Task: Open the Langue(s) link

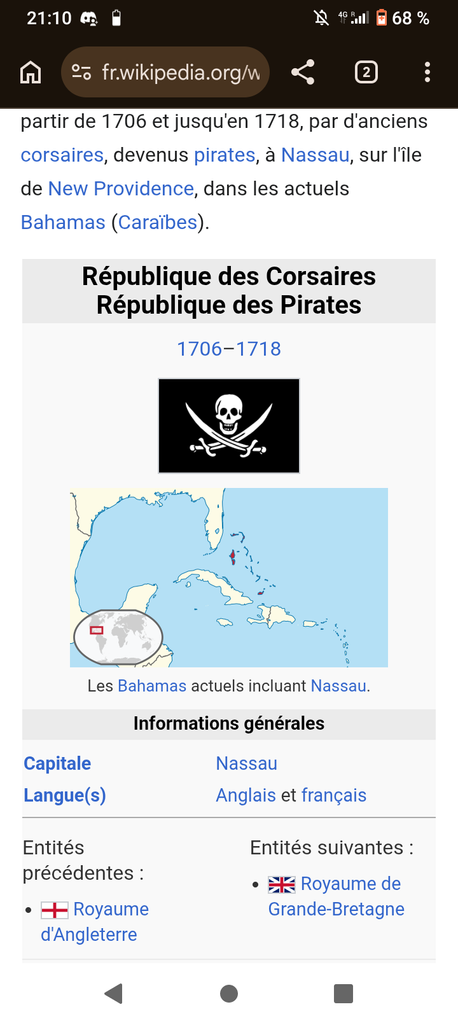Action: click(65, 795)
